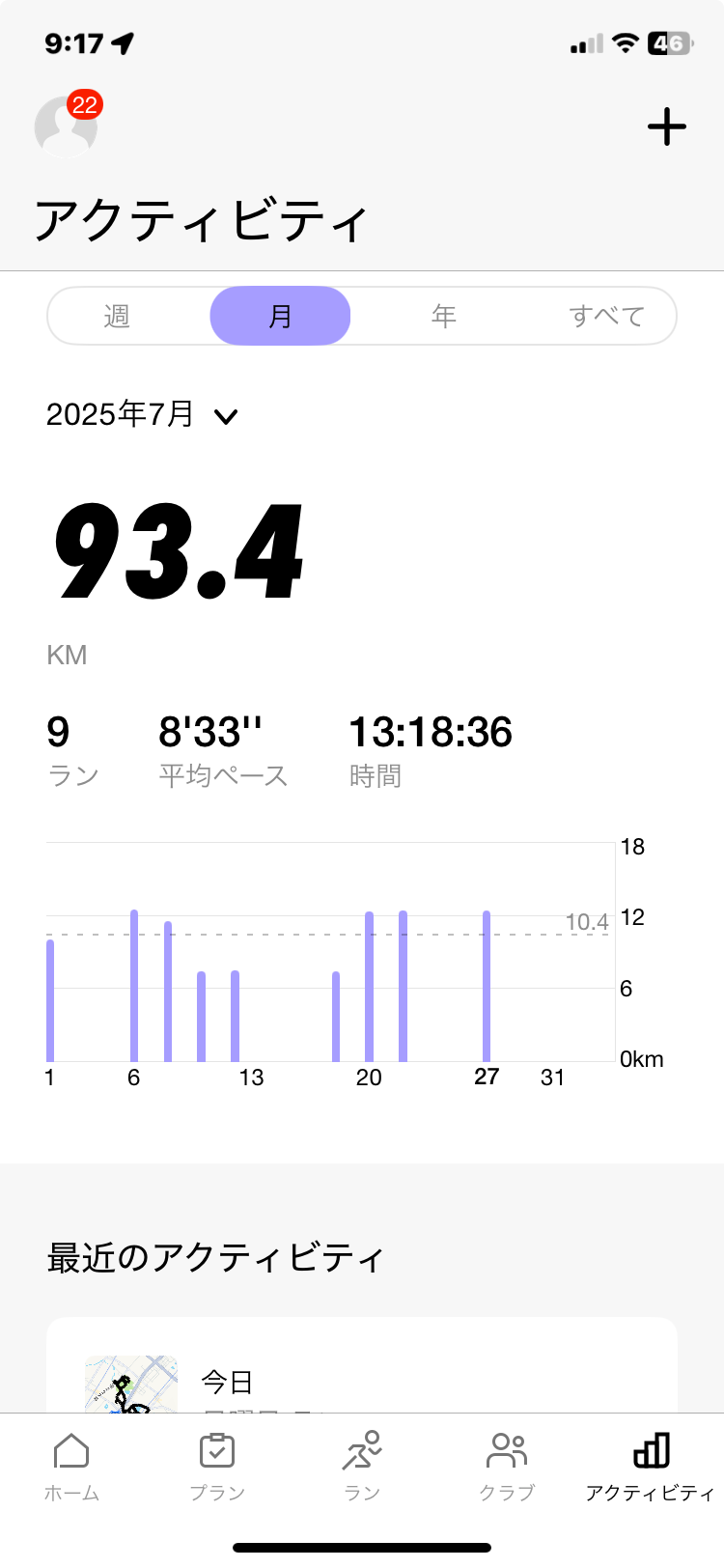Show すべて (all) activity stats

pos(606,316)
